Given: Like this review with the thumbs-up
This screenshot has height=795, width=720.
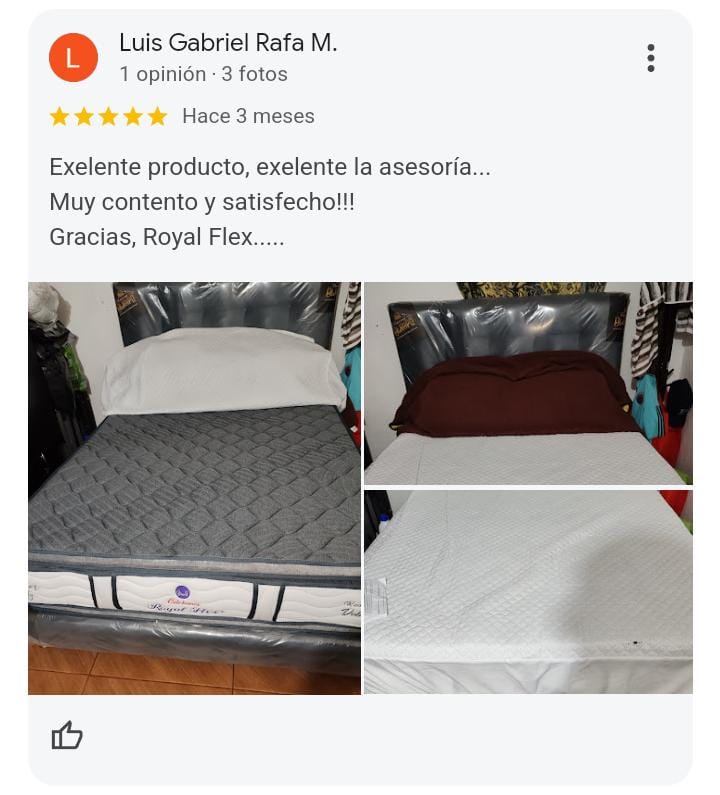Looking at the screenshot, I should click(x=67, y=737).
